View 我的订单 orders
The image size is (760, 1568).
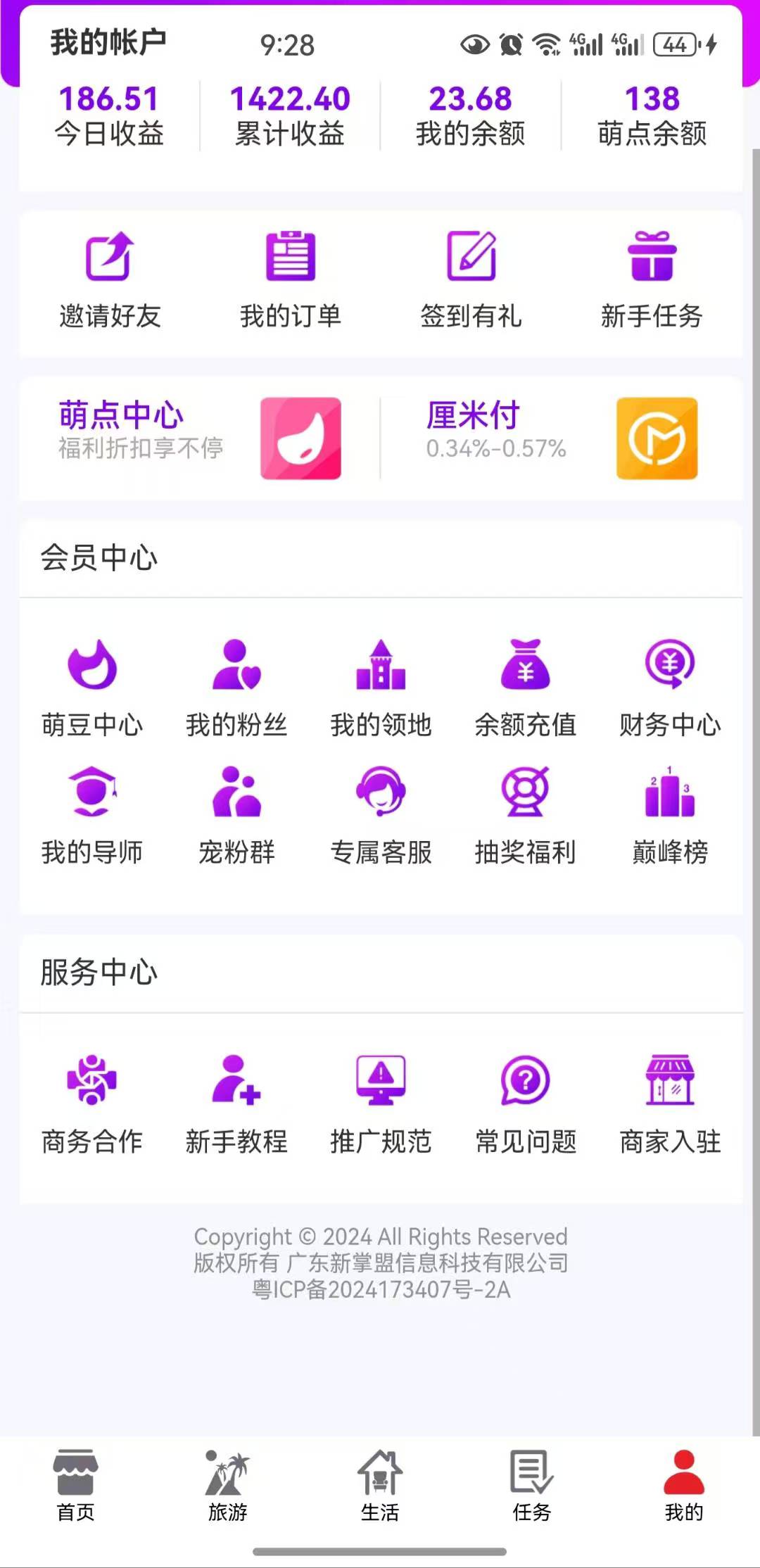point(290,279)
